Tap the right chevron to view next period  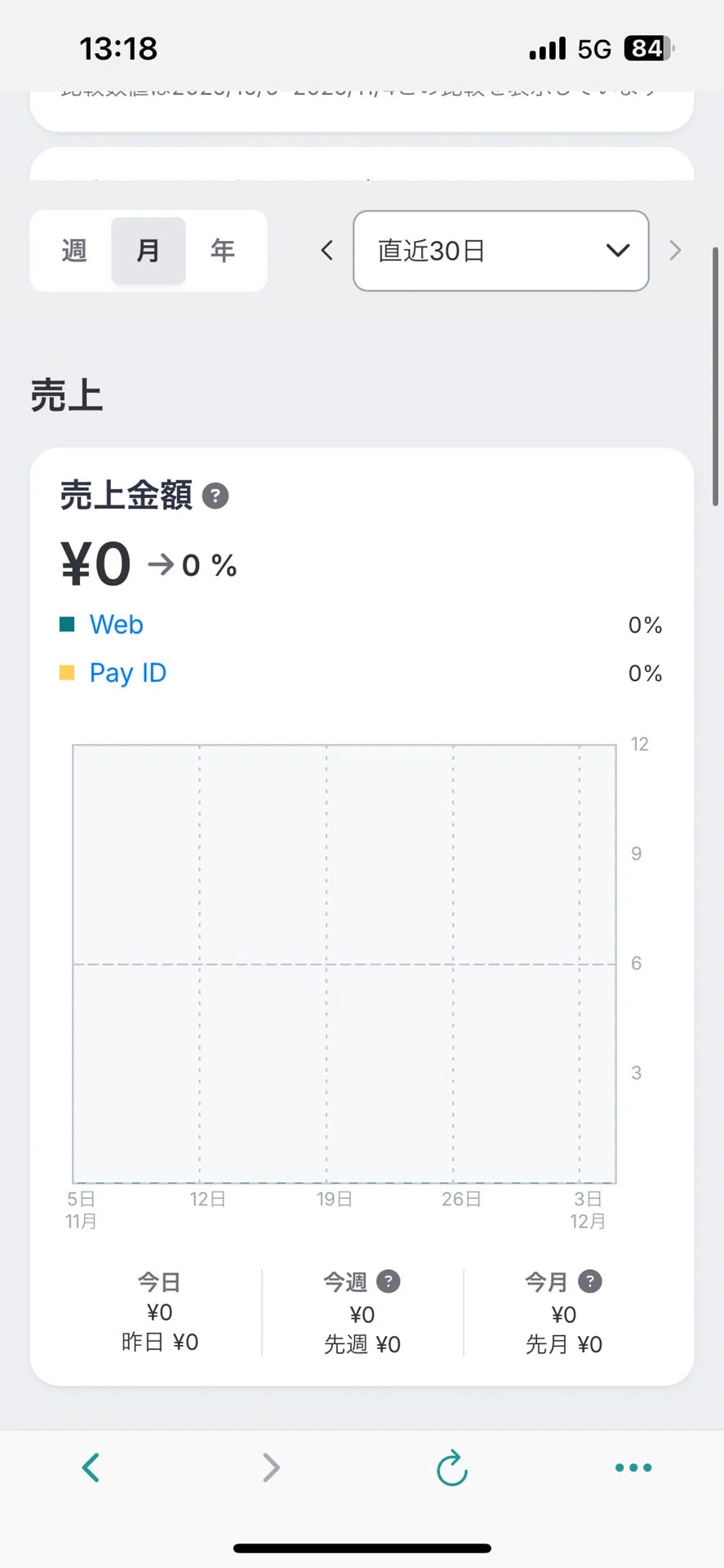pos(675,251)
